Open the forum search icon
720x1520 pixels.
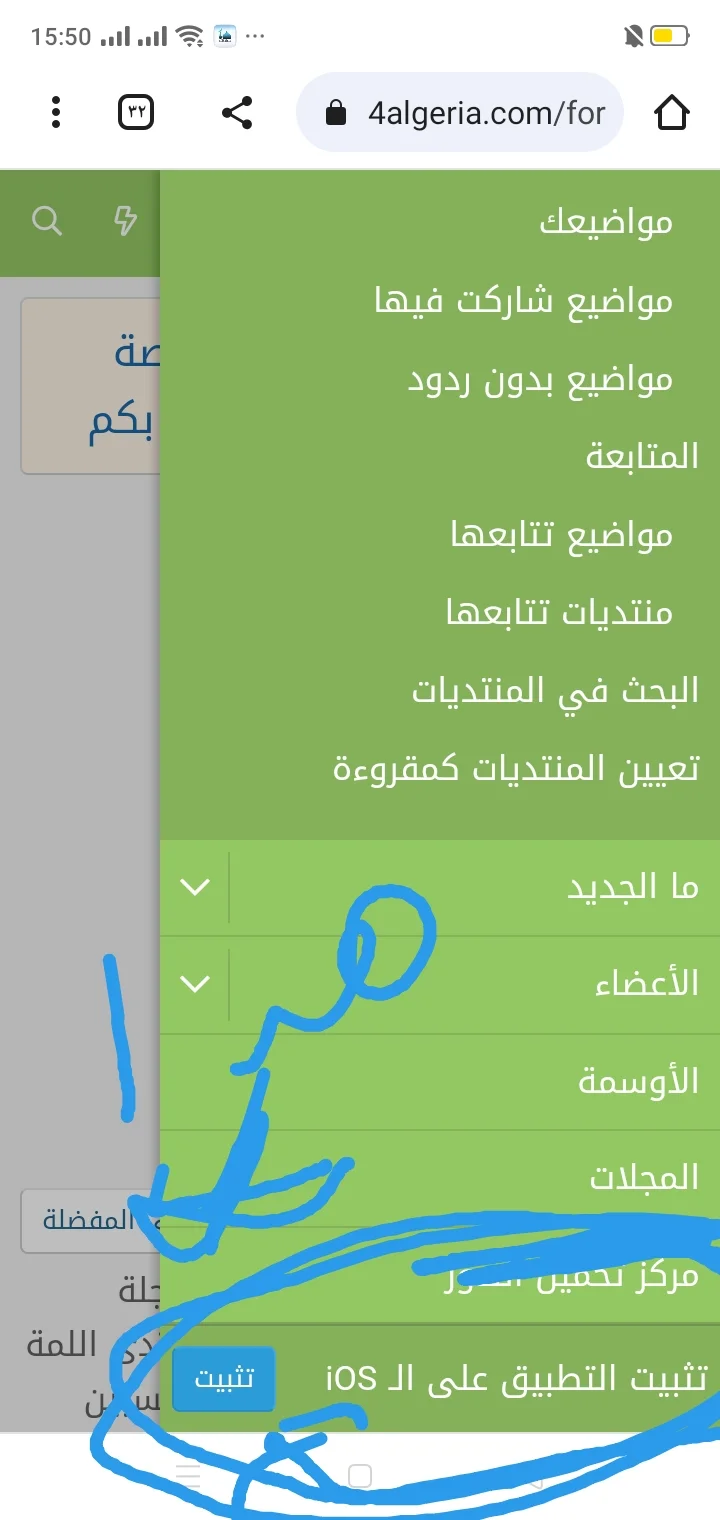tap(47, 221)
